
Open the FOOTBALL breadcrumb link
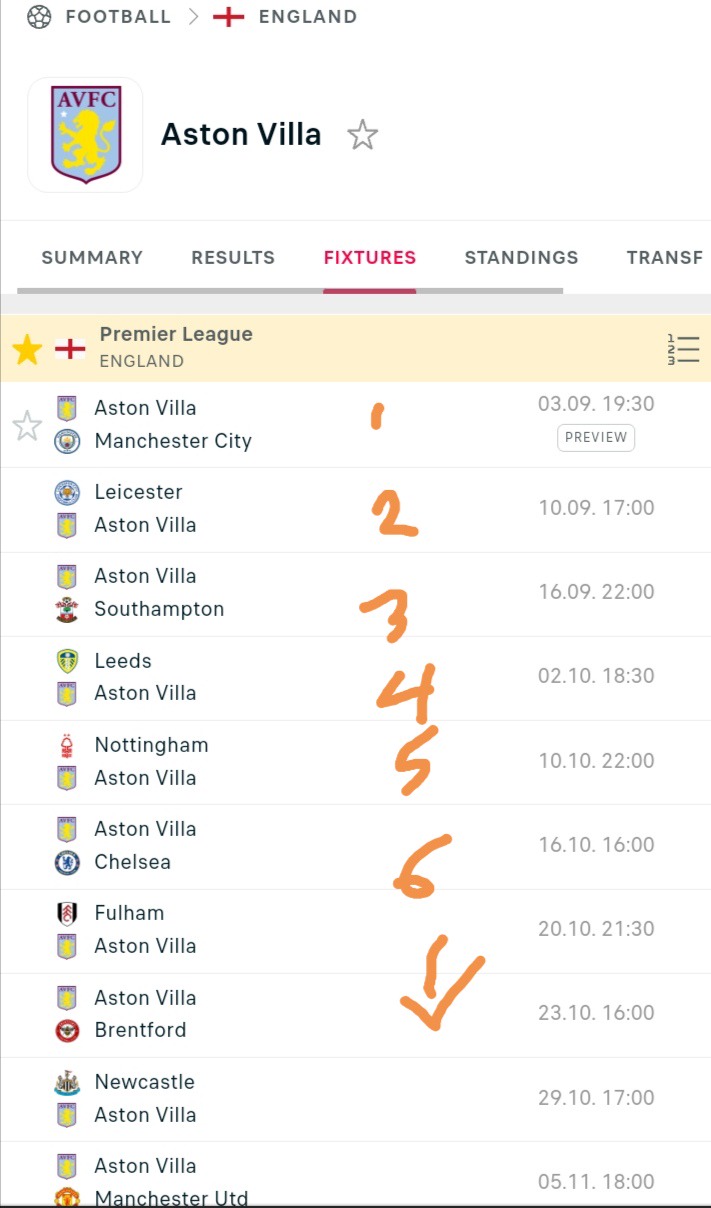[118, 17]
